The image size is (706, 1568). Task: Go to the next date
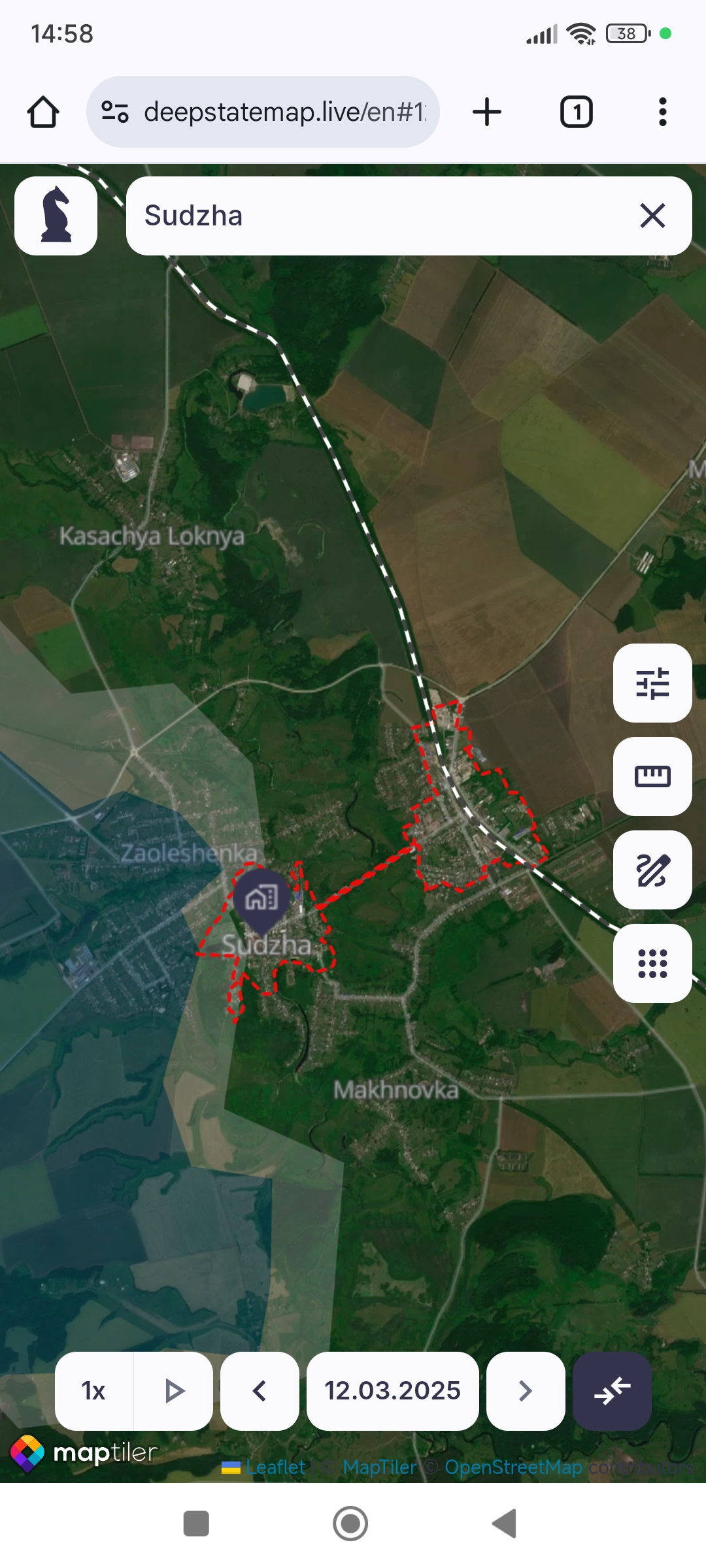click(x=526, y=1391)
